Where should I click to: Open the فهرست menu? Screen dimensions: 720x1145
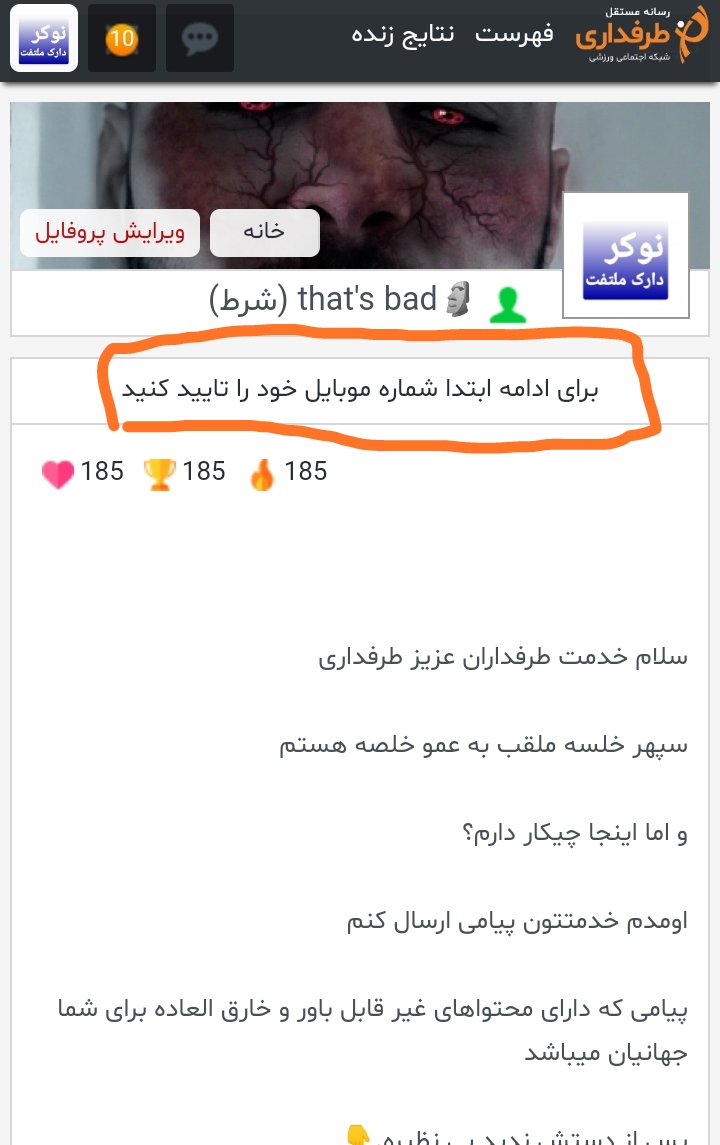pos(514,34)
